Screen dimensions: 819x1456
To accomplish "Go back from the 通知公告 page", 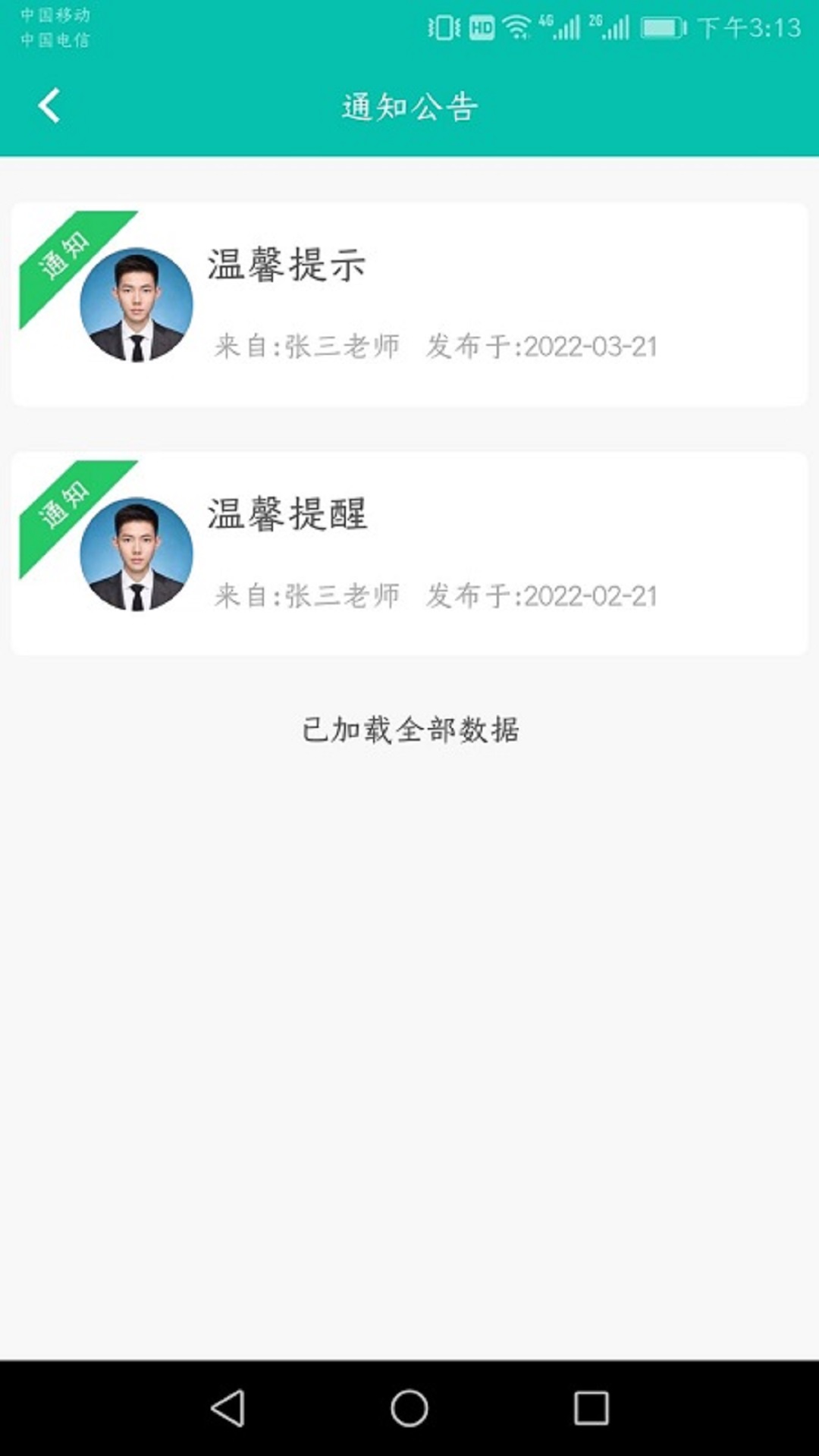I will [49, 105].
